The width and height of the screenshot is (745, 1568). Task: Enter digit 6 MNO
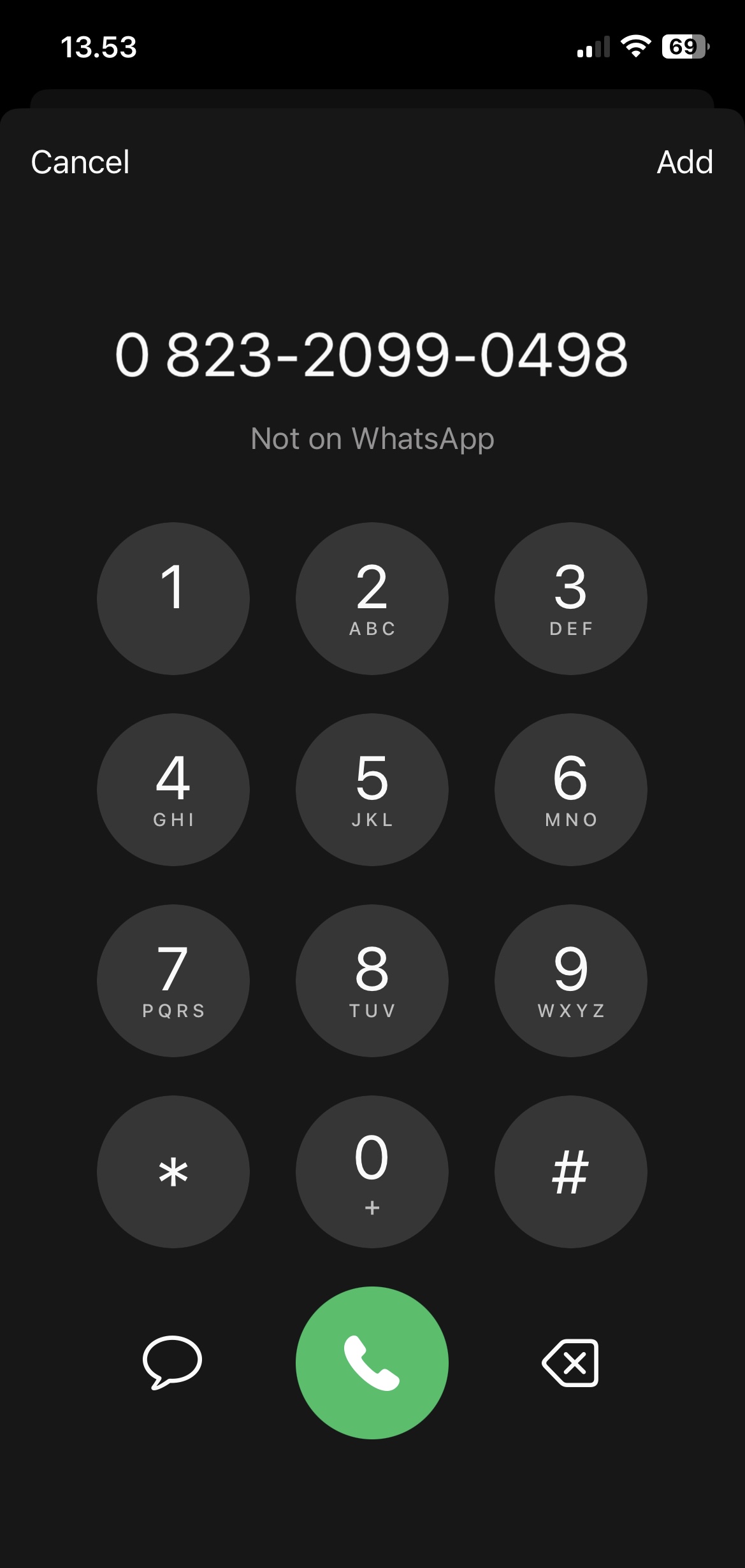click(x=570, y=789)
